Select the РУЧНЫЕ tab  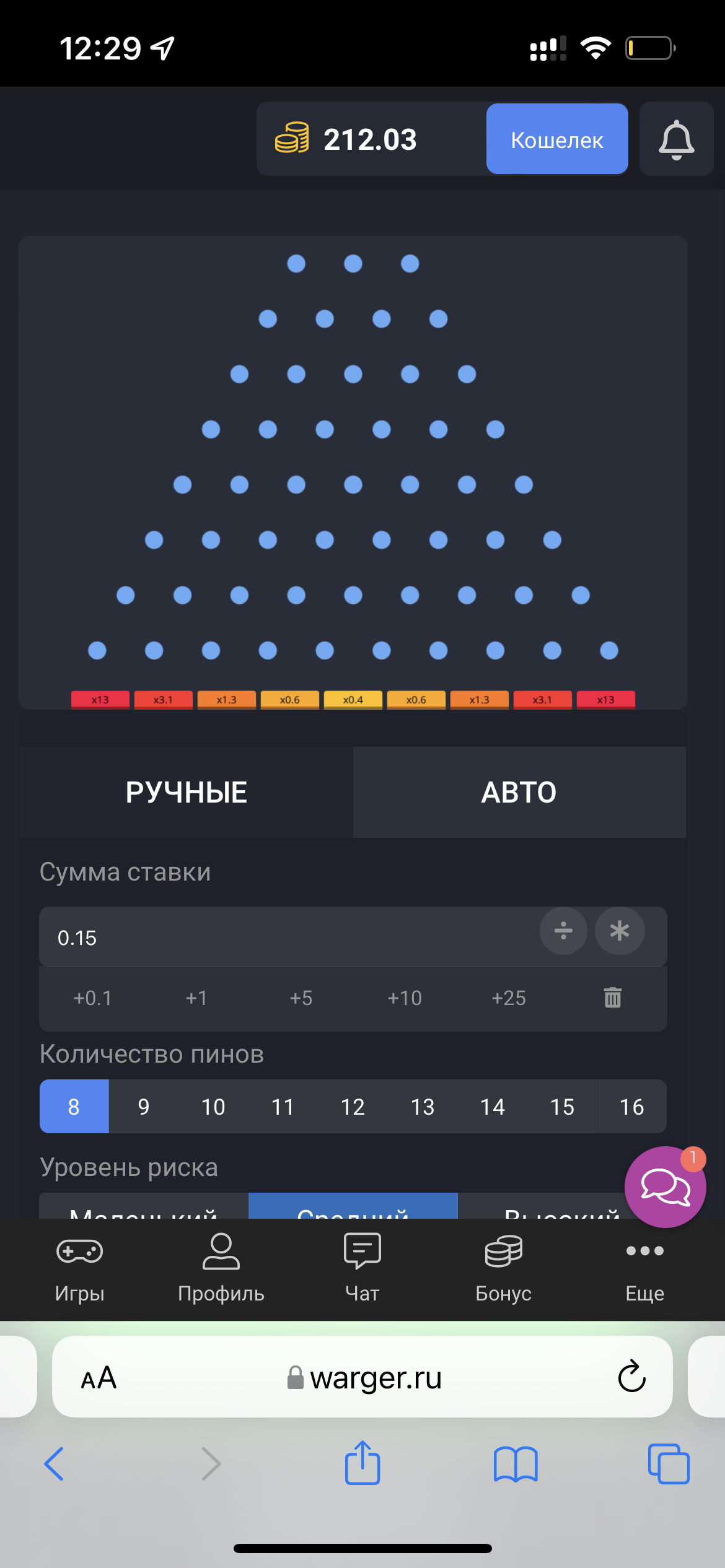187,792
